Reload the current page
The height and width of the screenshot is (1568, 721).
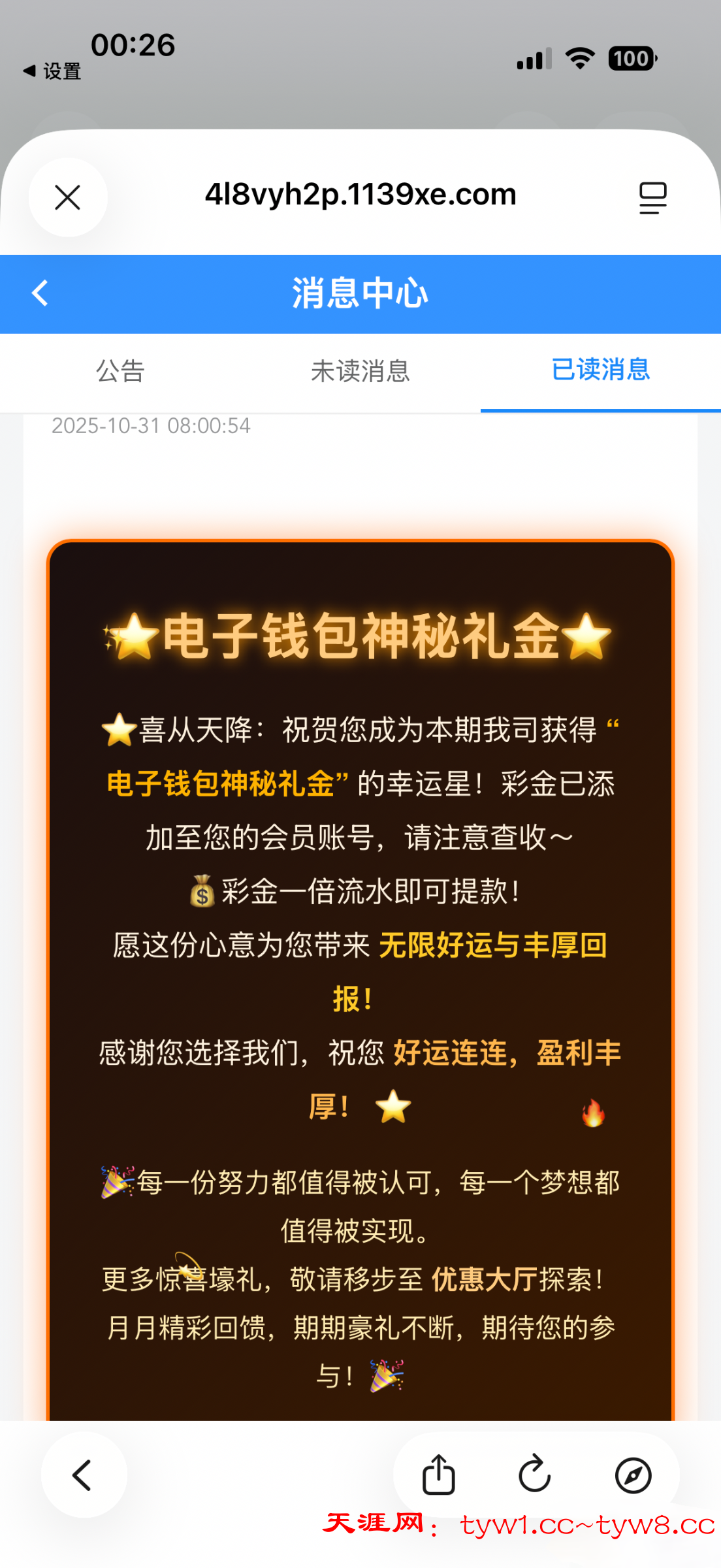[535, 1475]
